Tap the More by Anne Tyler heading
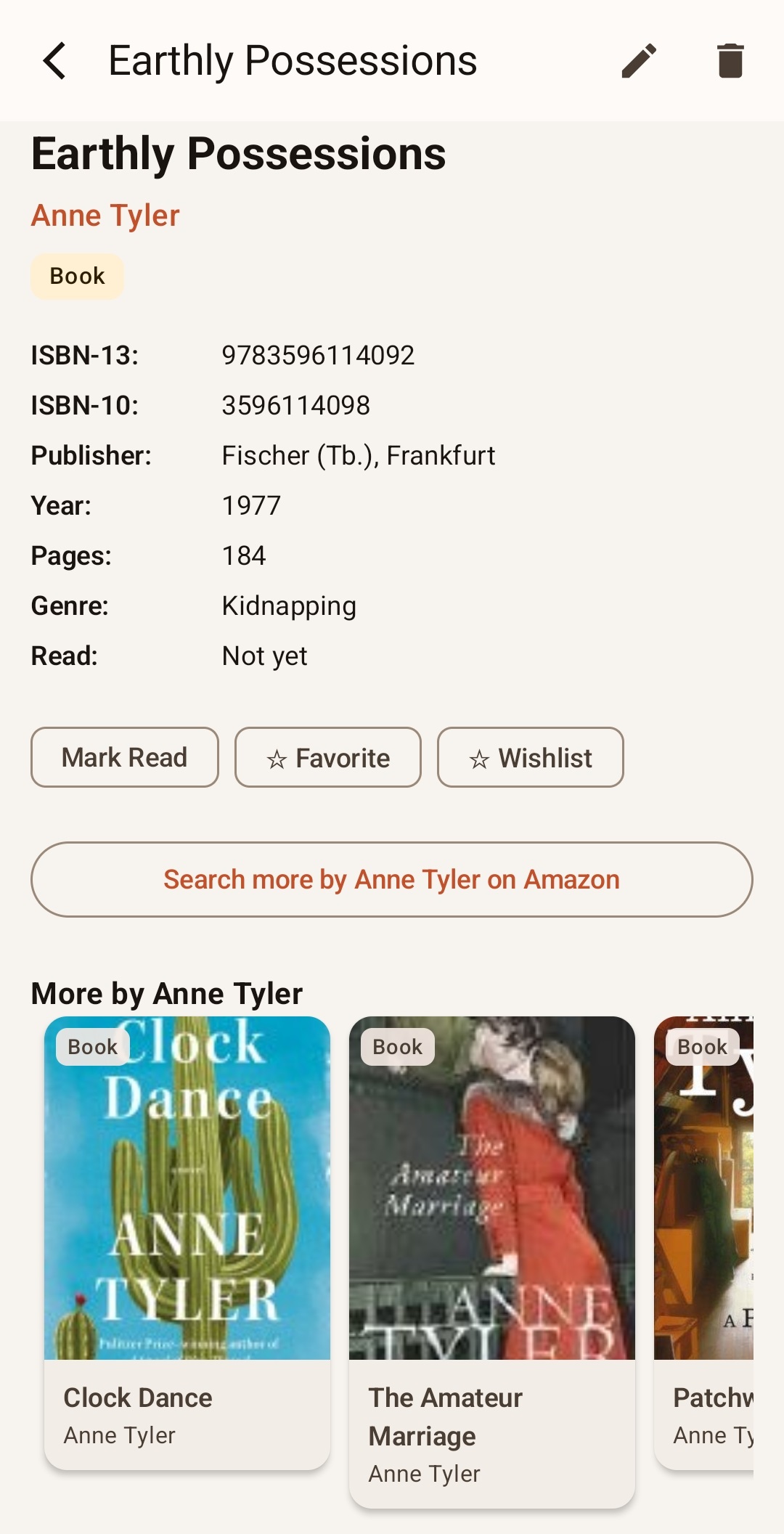 (167, 993)
